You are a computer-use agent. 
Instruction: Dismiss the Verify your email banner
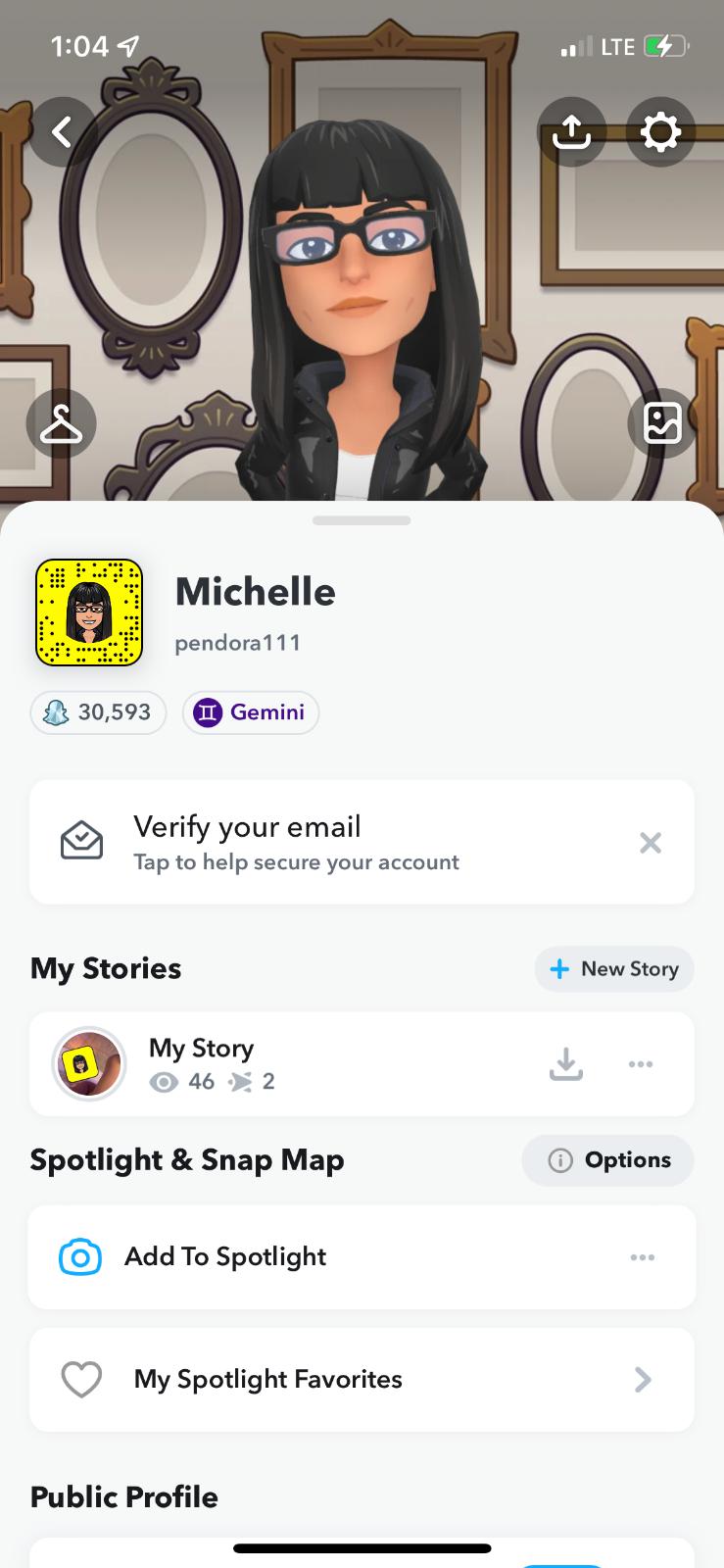650,842
